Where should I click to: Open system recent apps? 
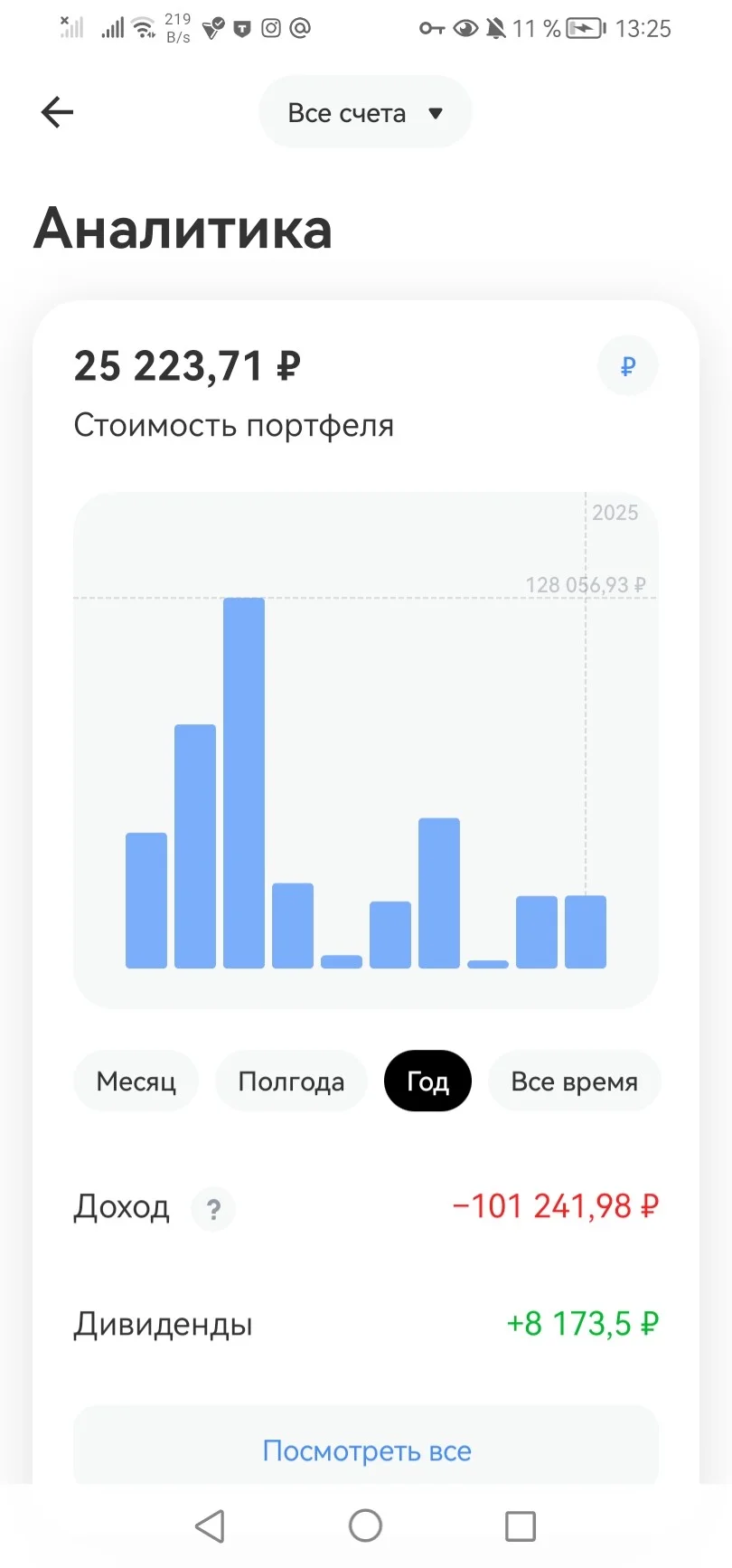[520, 1526]
